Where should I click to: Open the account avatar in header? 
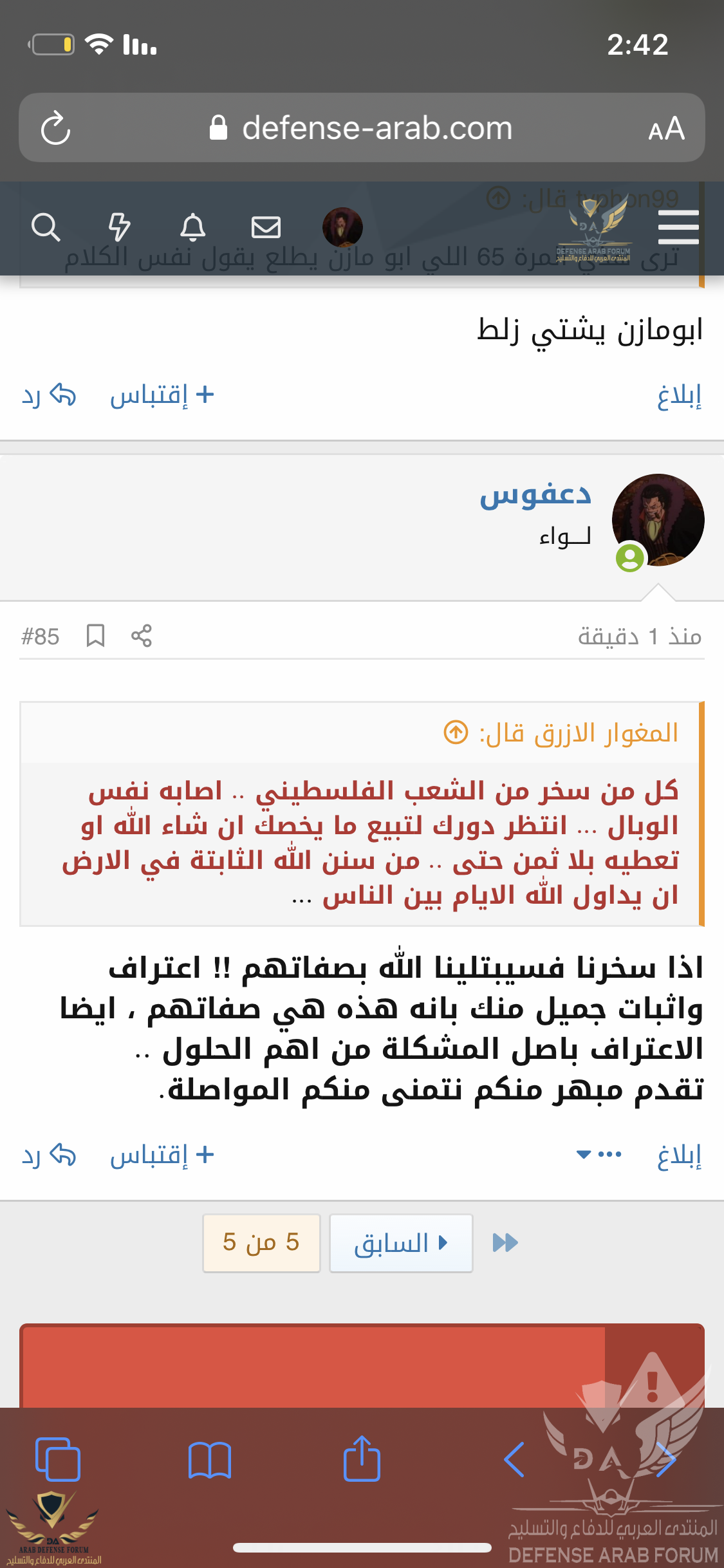[x=342, y=227]
